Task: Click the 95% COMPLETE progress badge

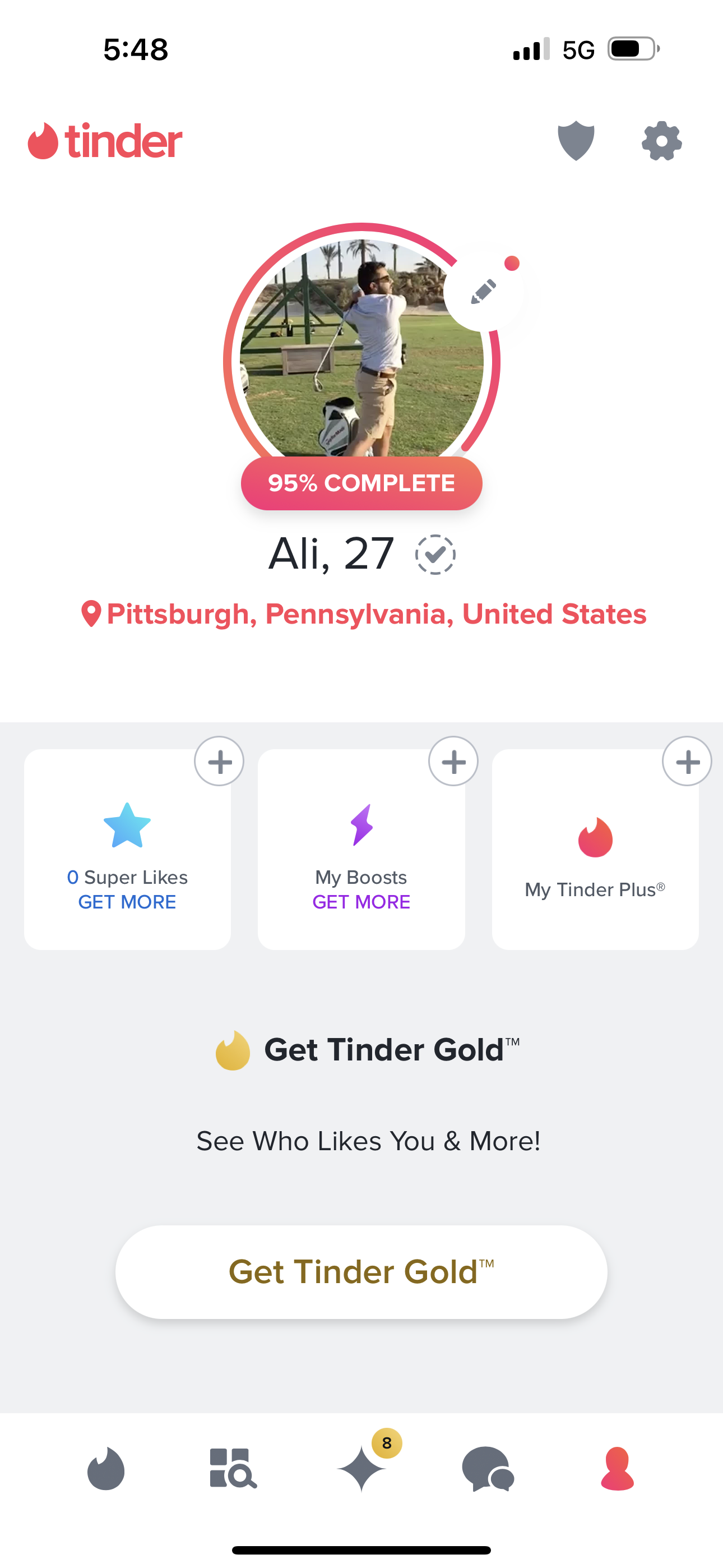Action: click(x=361, y=483)
